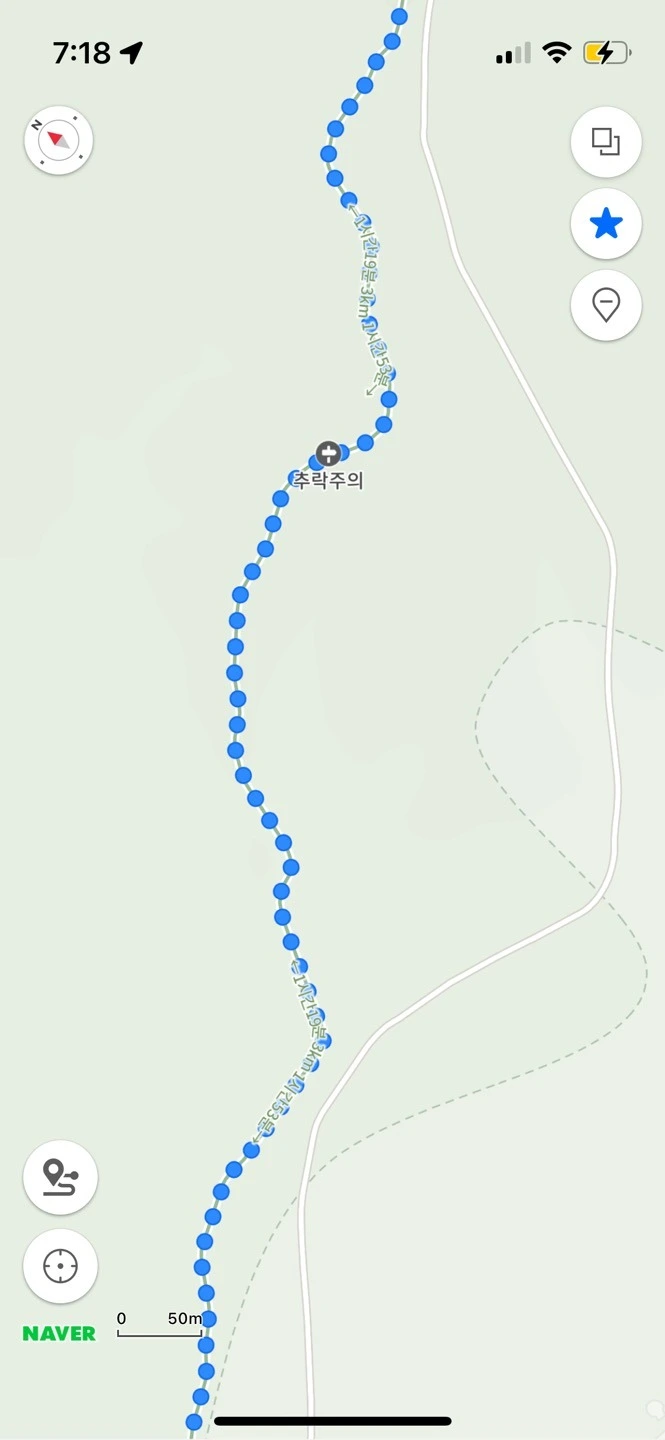Open route directions button
Screen dimensions: 665x1440
click(x=60, y=1177)
